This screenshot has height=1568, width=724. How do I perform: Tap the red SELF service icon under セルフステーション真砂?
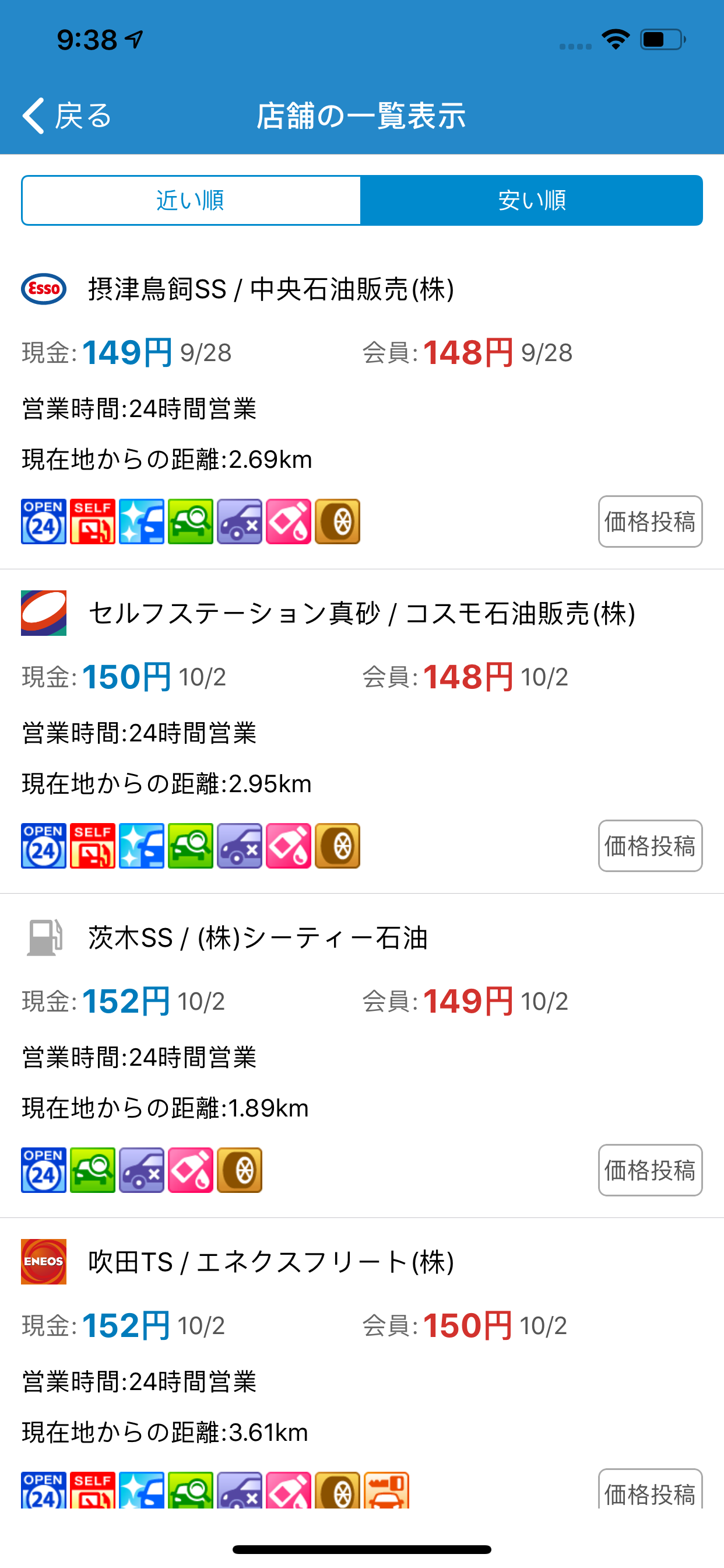92,845
